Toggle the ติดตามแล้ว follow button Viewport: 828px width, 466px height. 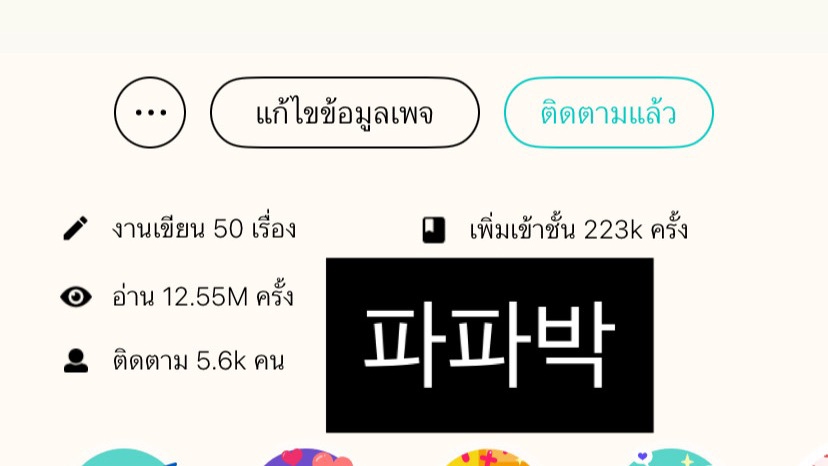coord(608,112)
